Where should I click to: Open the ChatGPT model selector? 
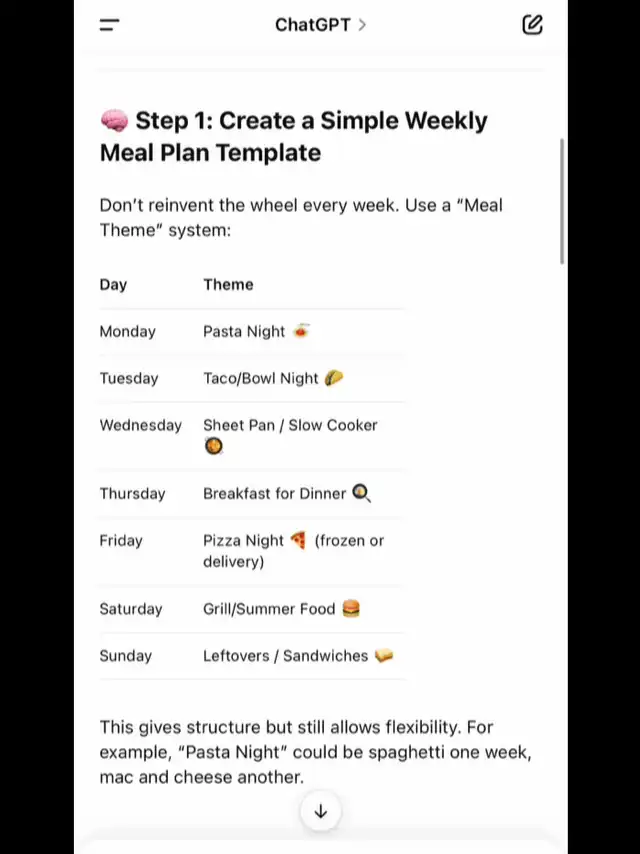[320, 25]
